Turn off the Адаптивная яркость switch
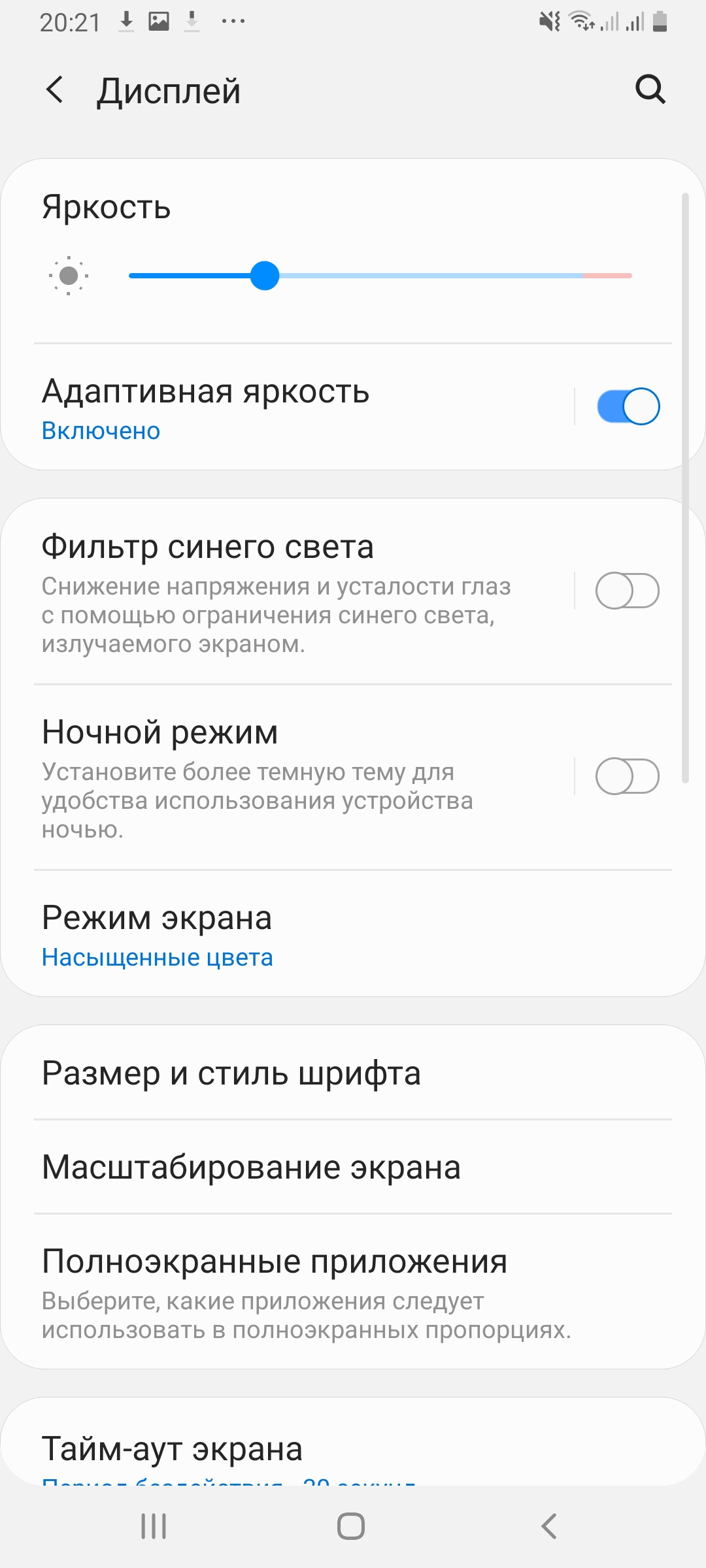This screenshot has height=1568, width=706. click(628, 406)
